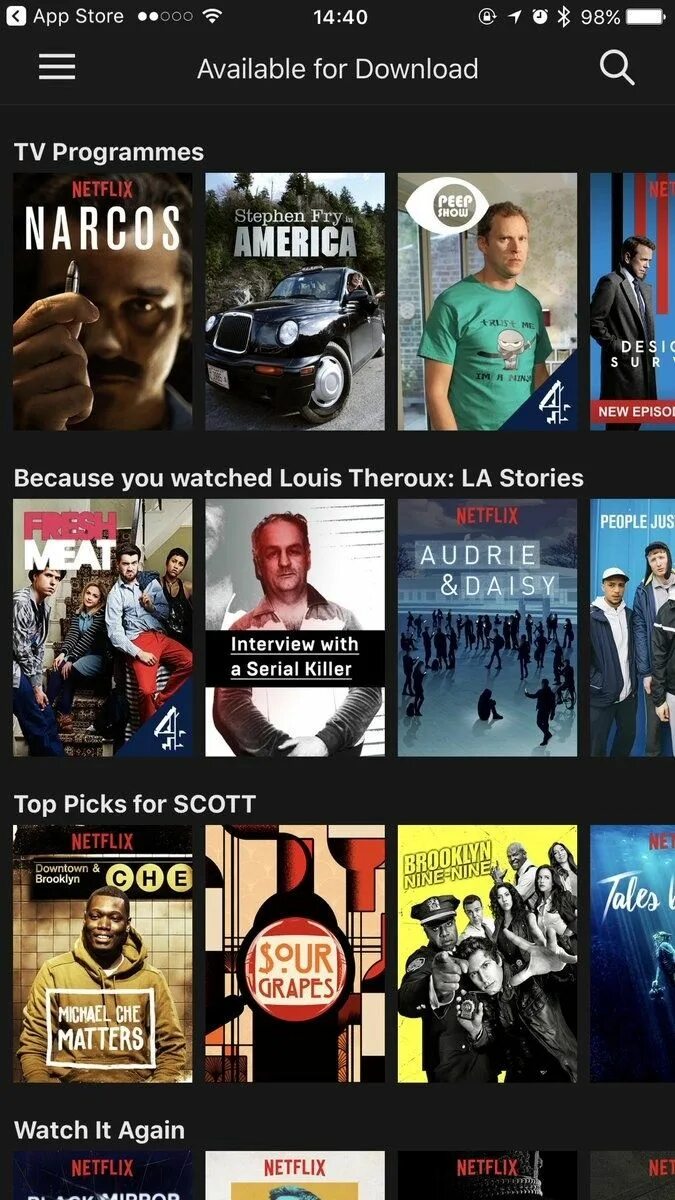Viewport: 675px width, 1200px height.
Task: Open the Designated Survivor tile with New Episodes badge
Action: (633, 301)
